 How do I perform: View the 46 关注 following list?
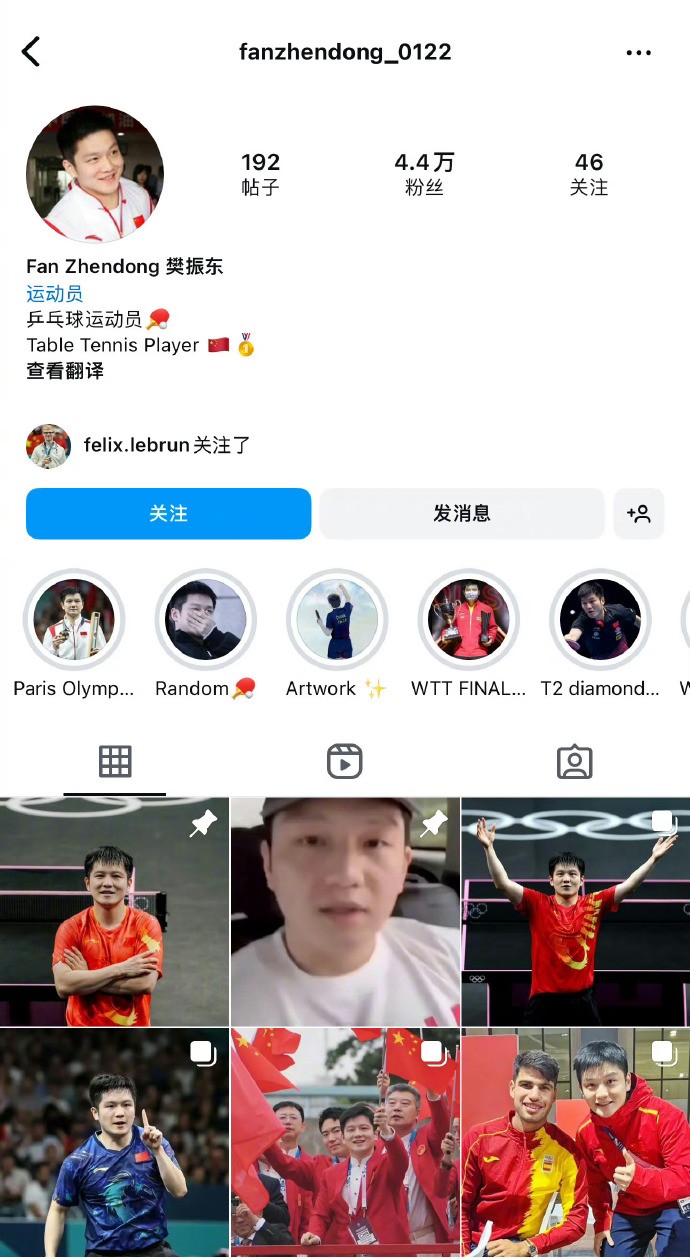coord(588,174)
